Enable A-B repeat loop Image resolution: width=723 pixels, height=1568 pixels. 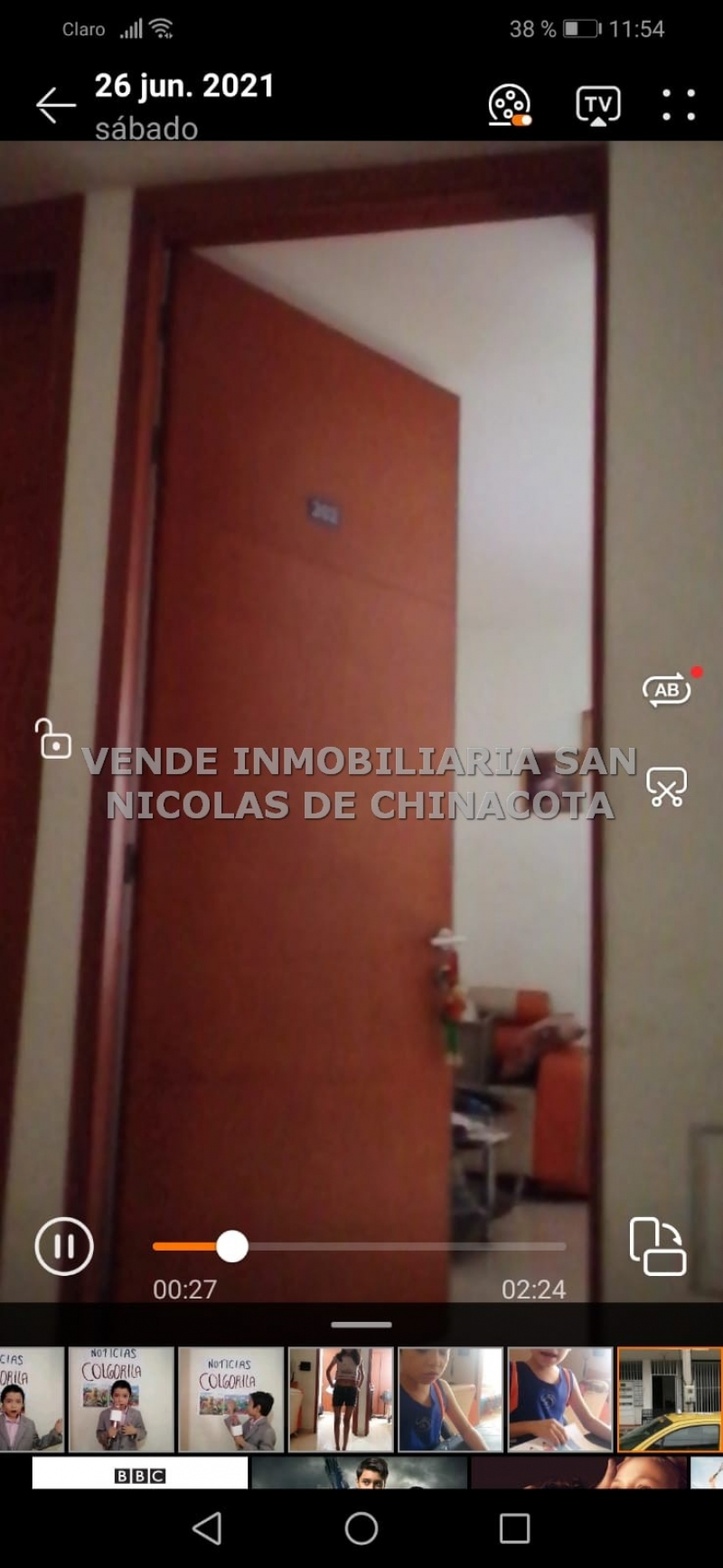667,690
